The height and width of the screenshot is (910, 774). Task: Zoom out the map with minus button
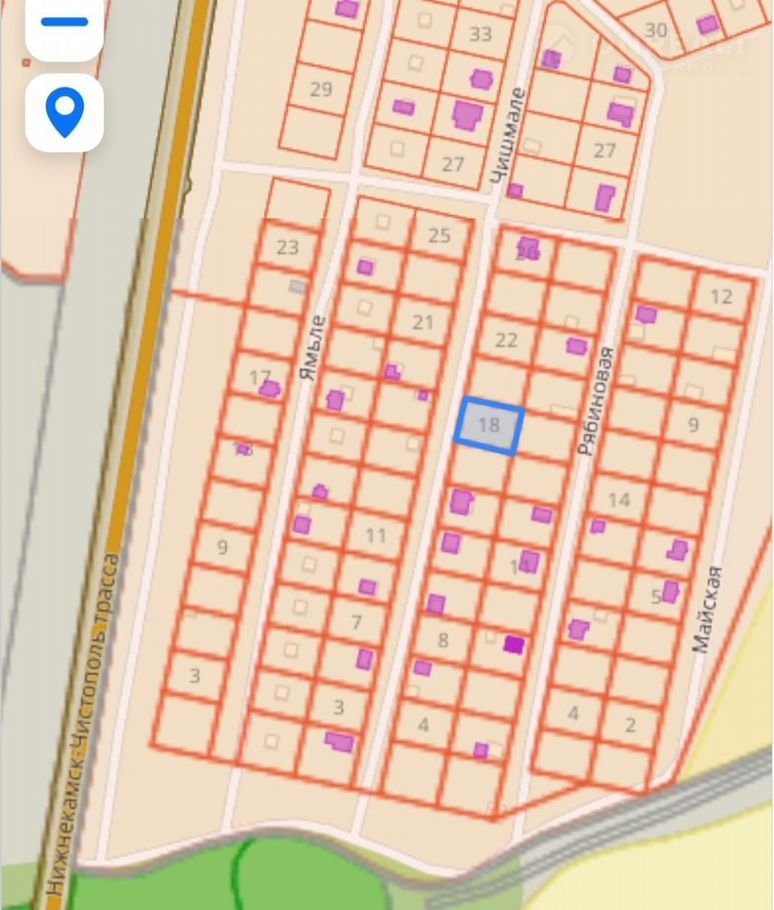point(64,23)
